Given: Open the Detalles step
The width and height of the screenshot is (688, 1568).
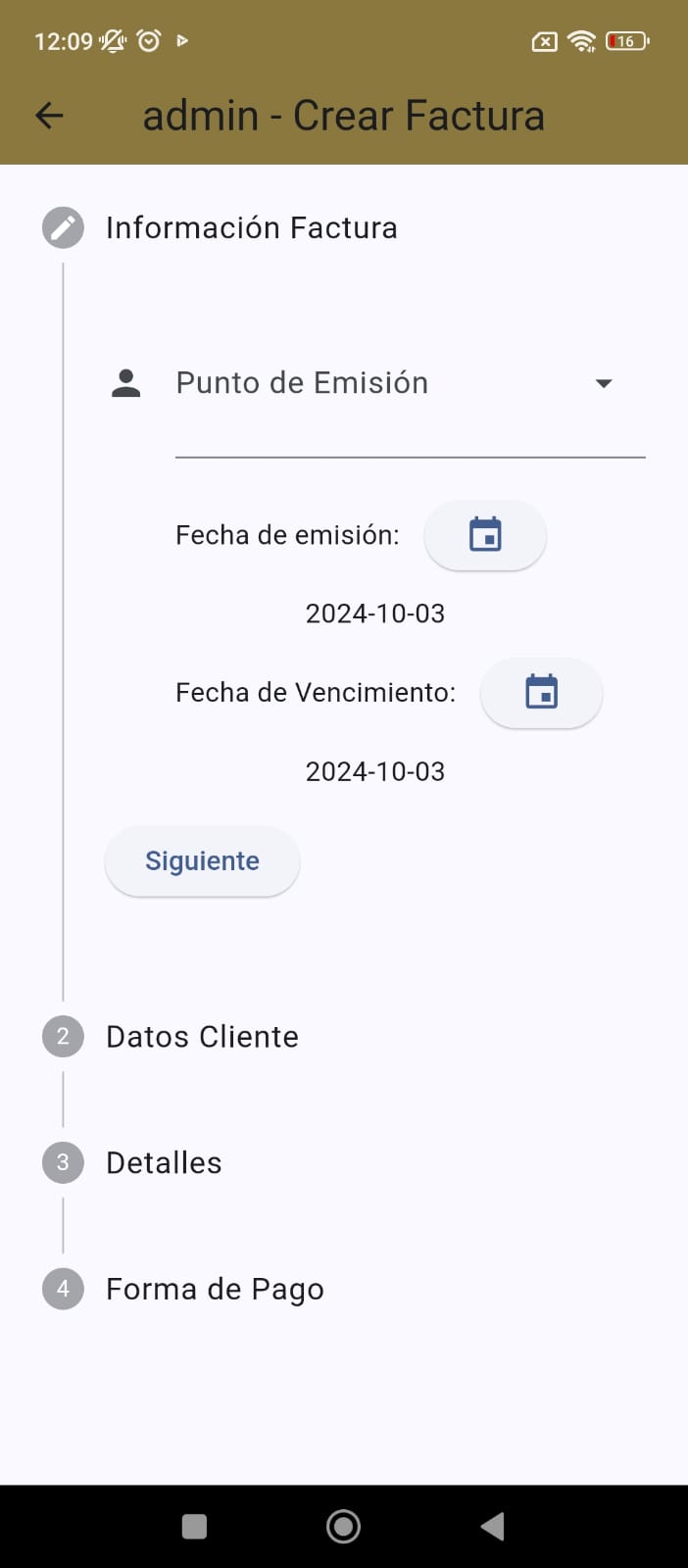Looking at the screenshot, I should click(164, 1163).
